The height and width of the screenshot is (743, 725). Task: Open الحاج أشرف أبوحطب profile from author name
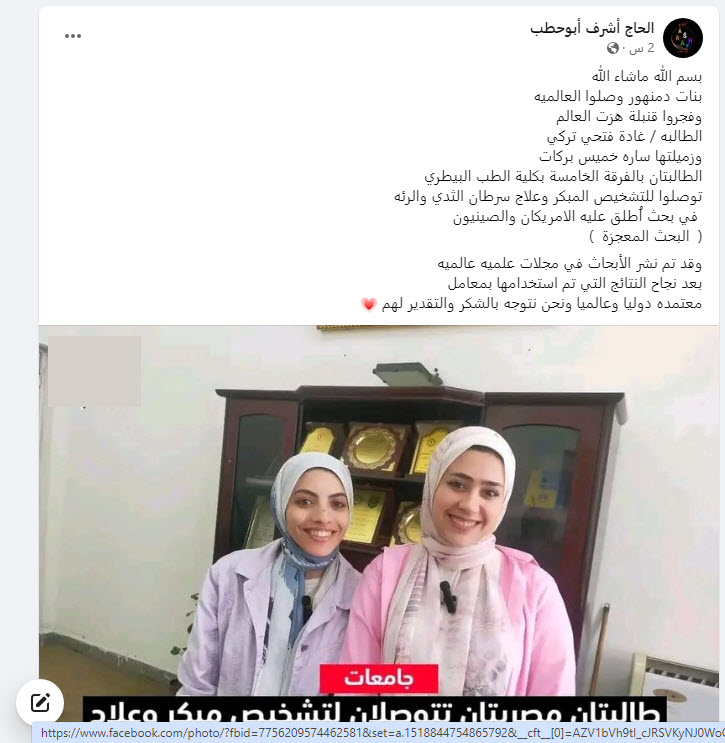(x=592, y=28)
